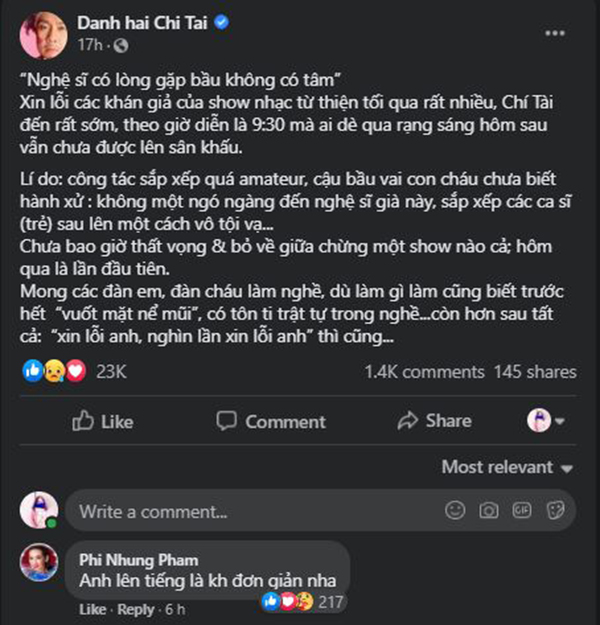The image size is (600, 625).
Task: View the 145 shares list
Action: pos(535,372)
